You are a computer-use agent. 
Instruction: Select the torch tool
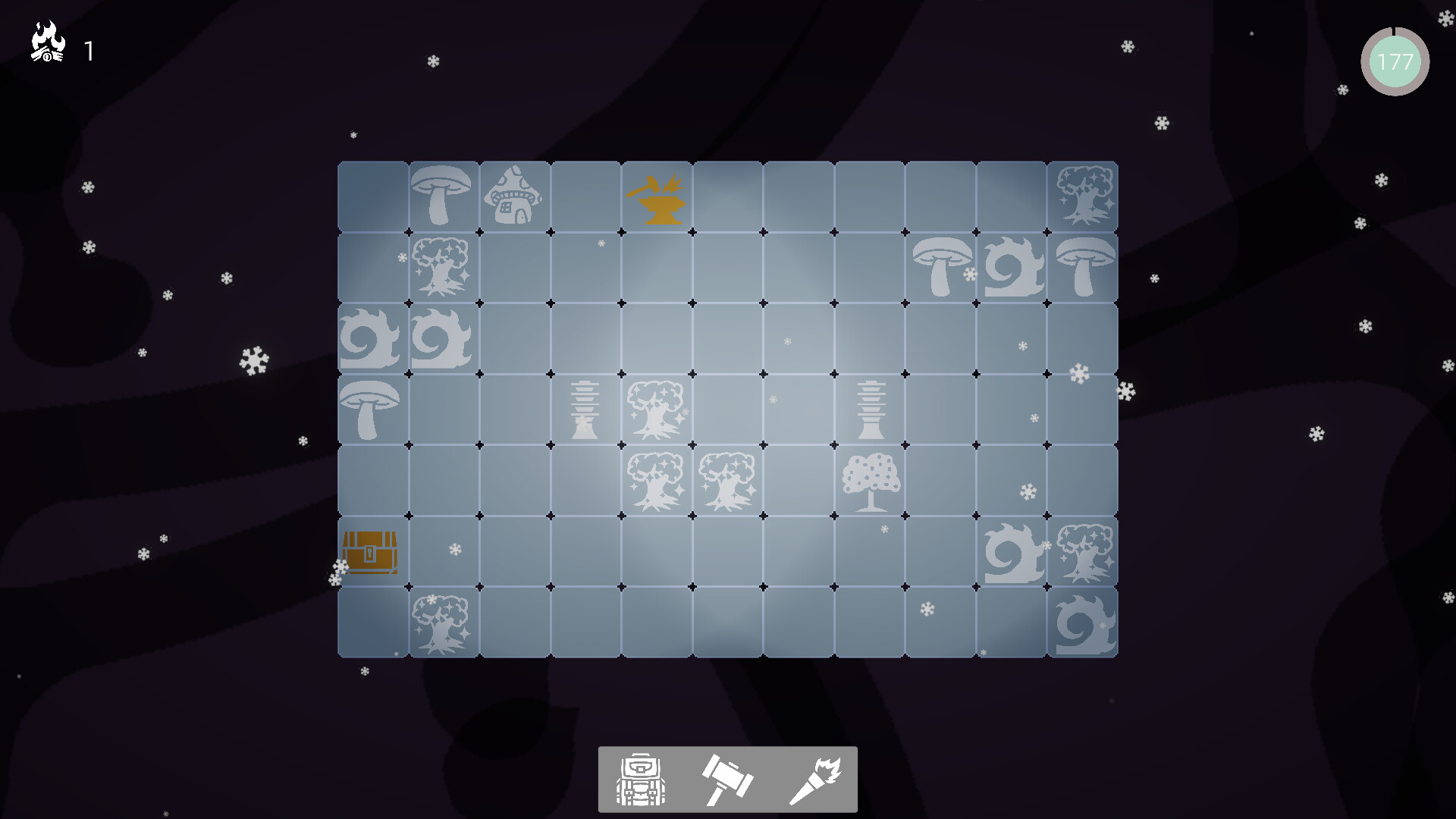click(815, 780)
